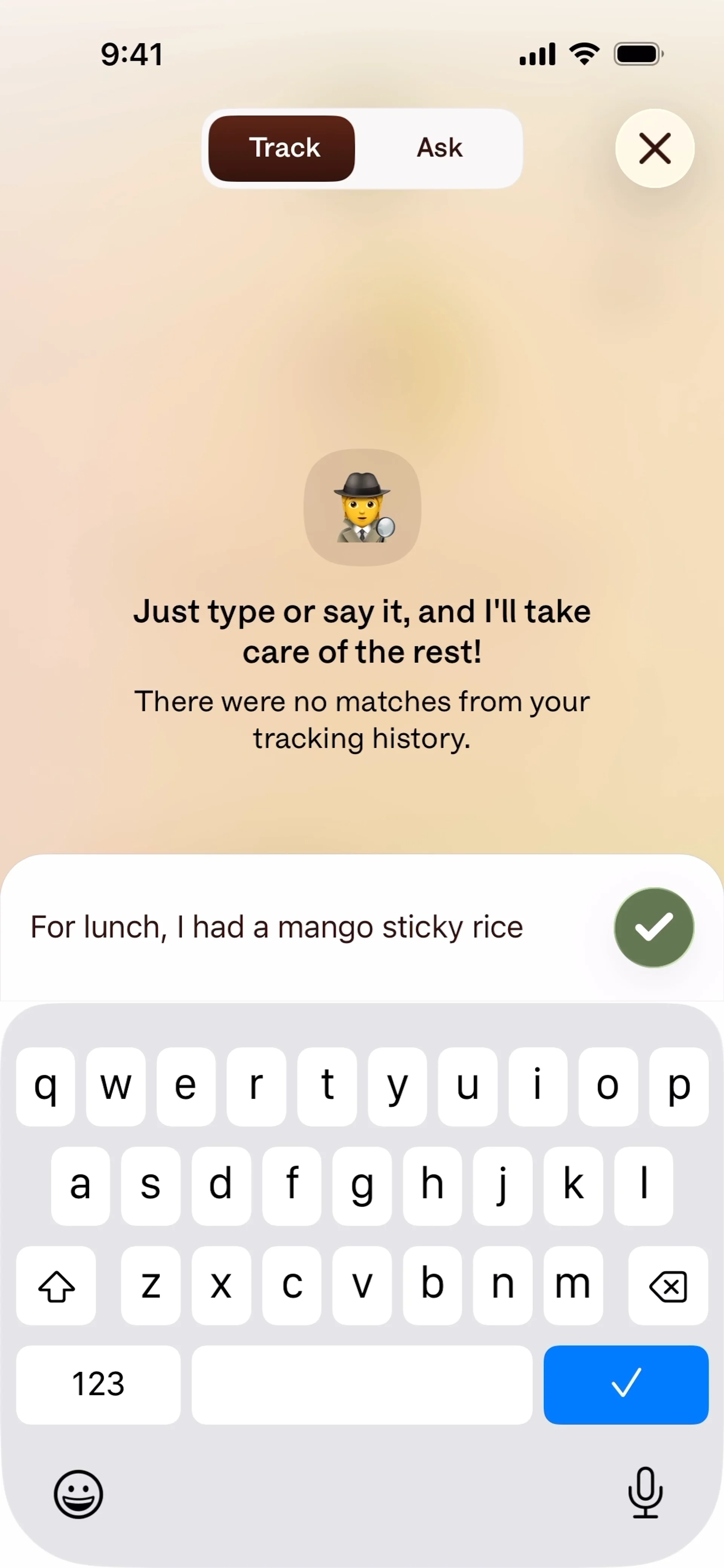Toggle the keyboard shift key
724x1568 pixels.
(x=56, y=1285)
